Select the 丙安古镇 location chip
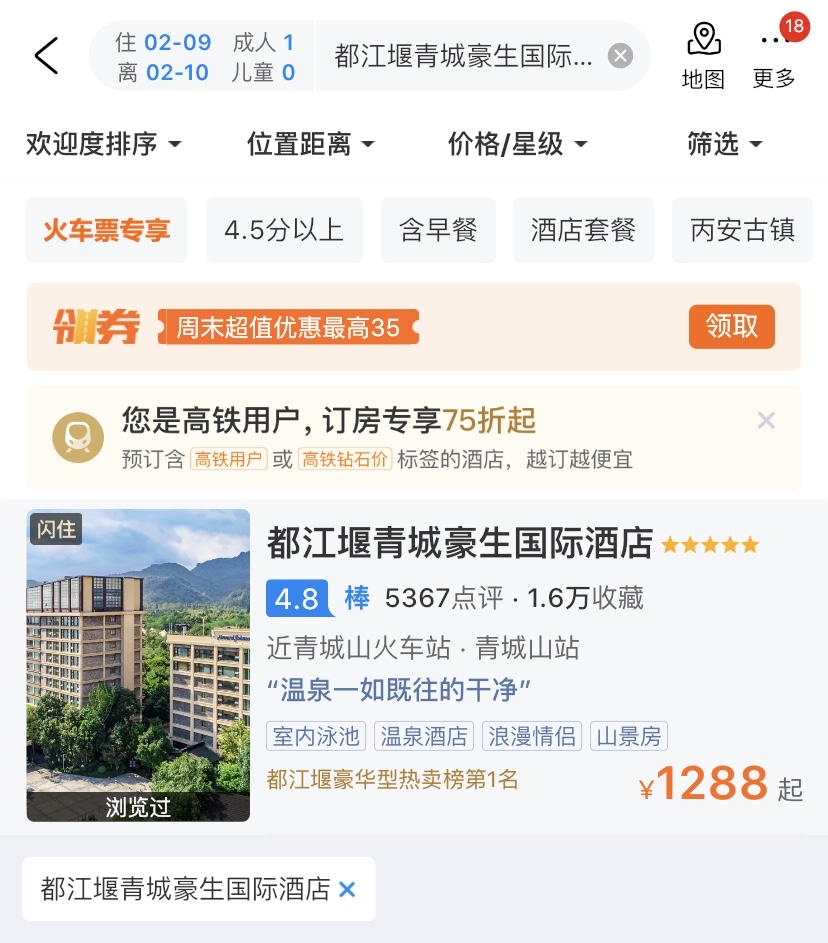The height and width of the screenshot is (943, 828). [x=742, y=230]
